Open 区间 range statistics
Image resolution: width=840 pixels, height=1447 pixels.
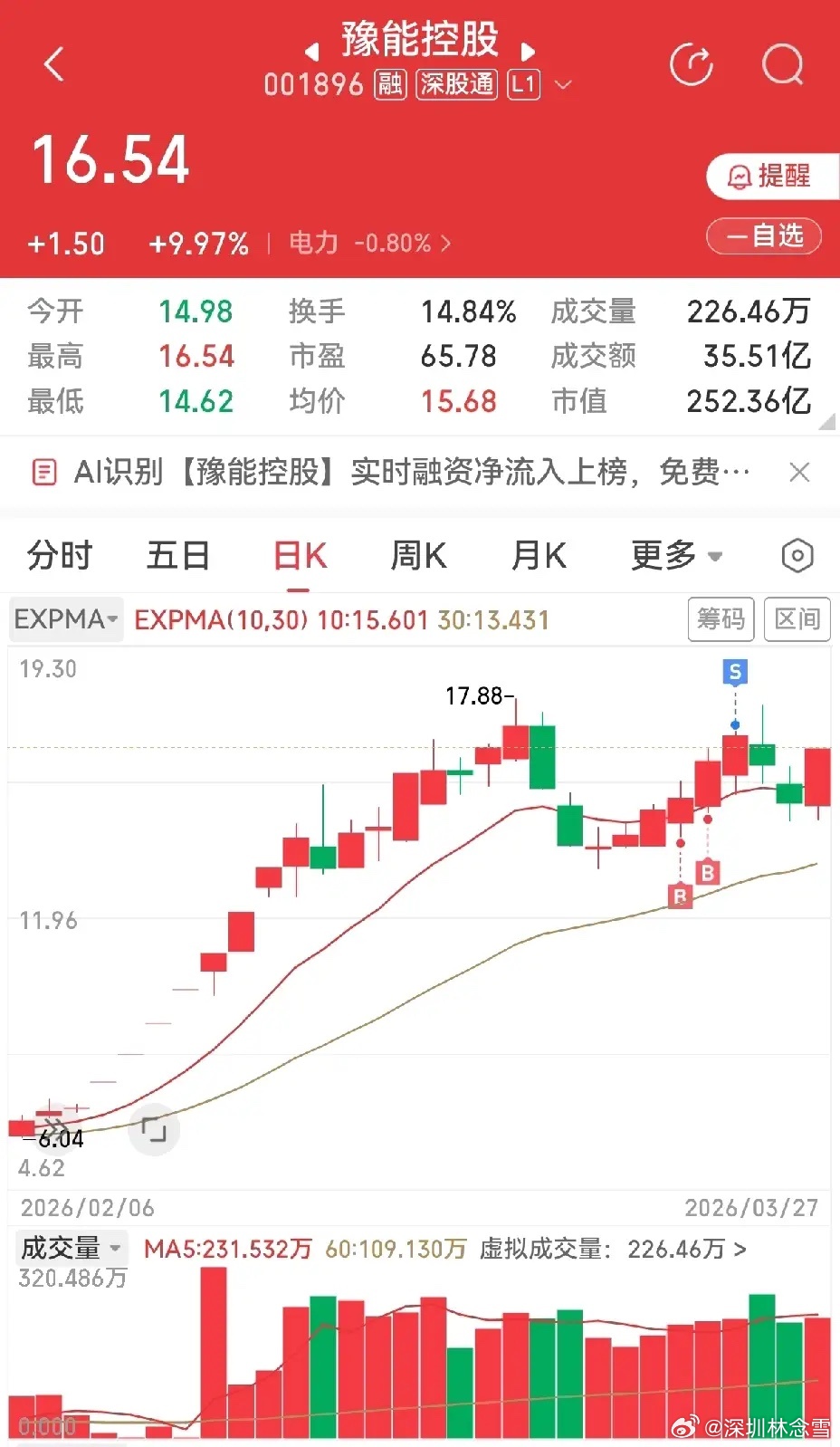(x=797, y=619)
